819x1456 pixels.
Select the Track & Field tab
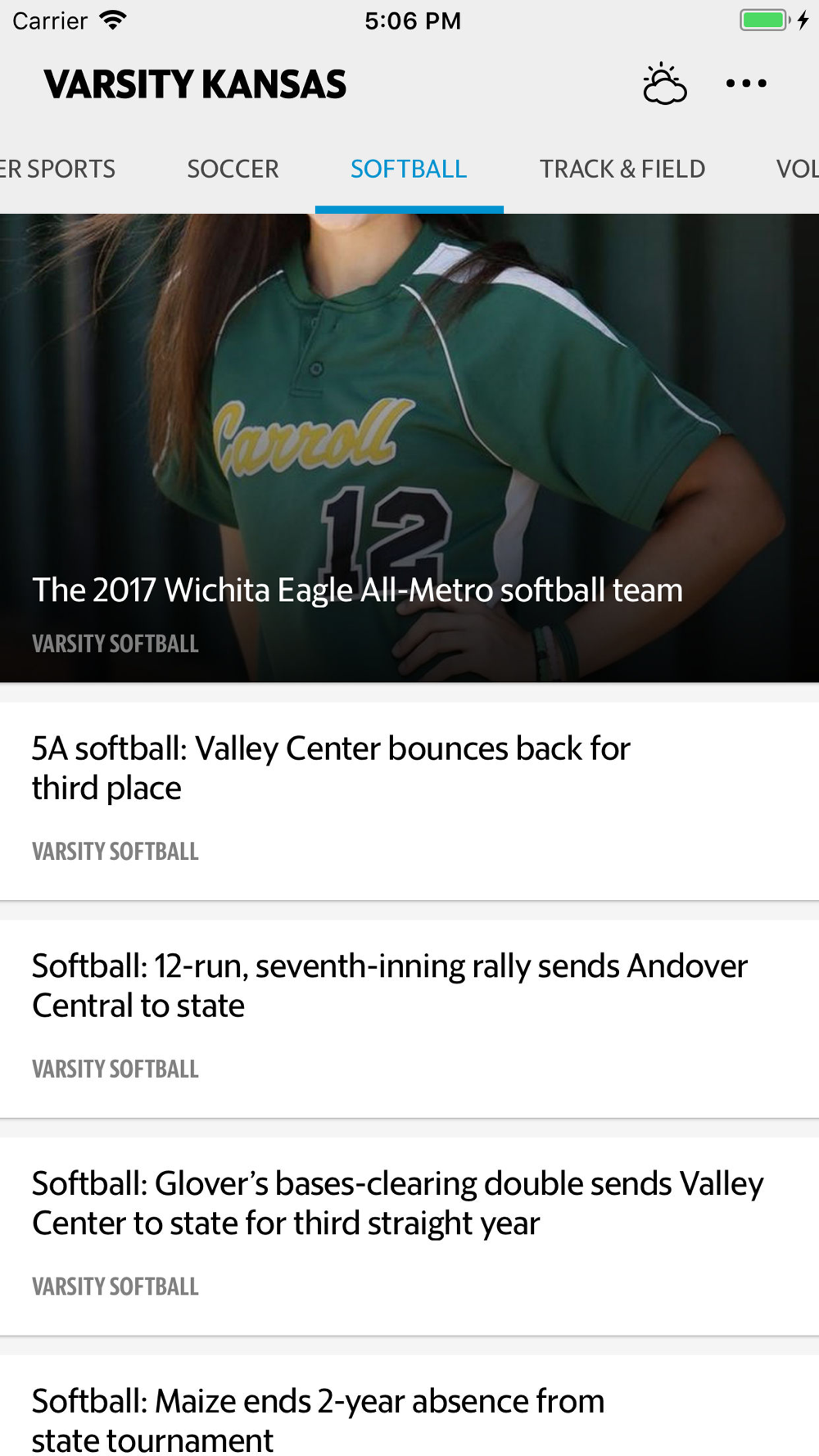tap(622, 169)
